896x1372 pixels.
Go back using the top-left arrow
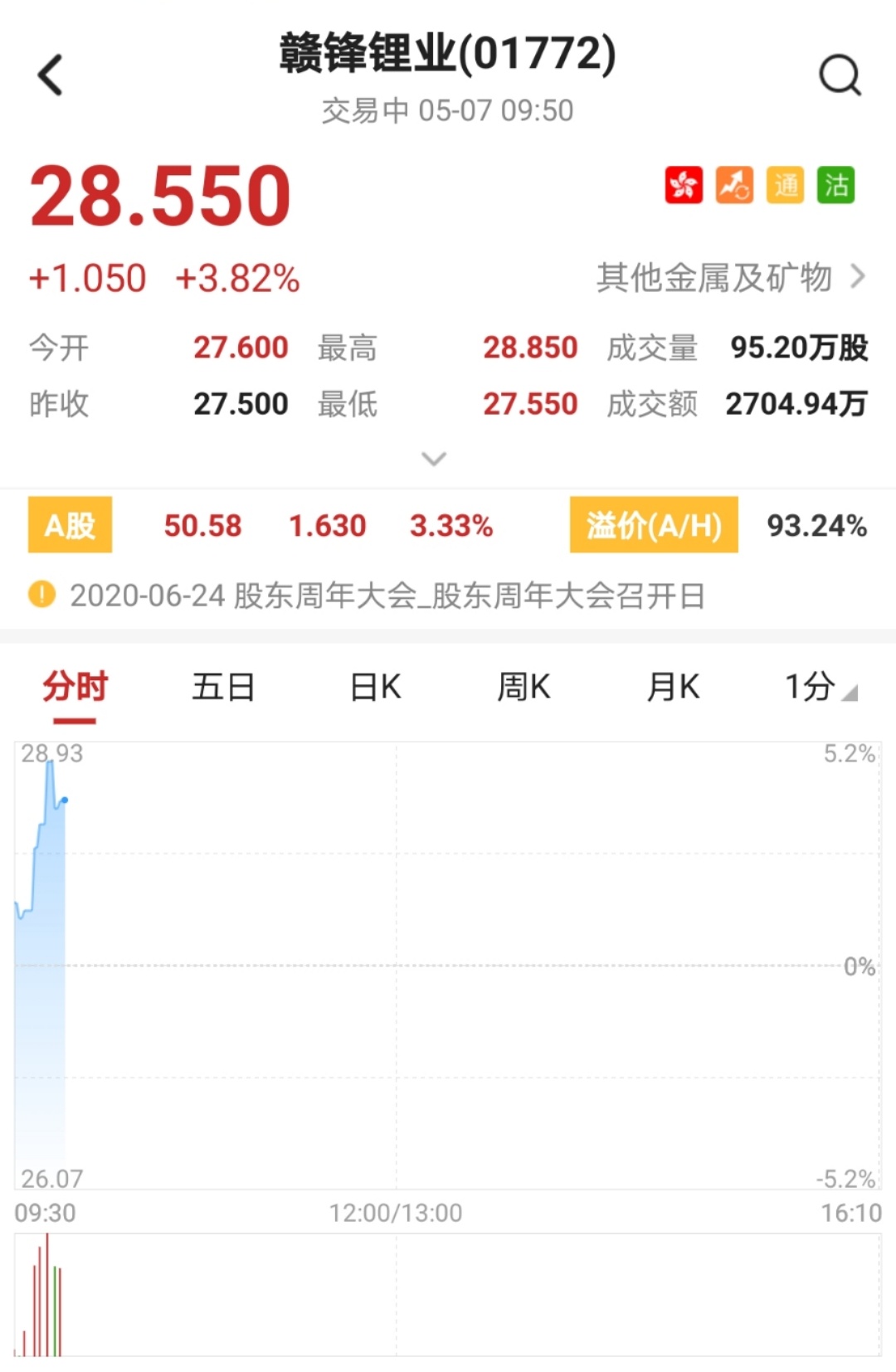pyautogui.click(x=51, y=75)
